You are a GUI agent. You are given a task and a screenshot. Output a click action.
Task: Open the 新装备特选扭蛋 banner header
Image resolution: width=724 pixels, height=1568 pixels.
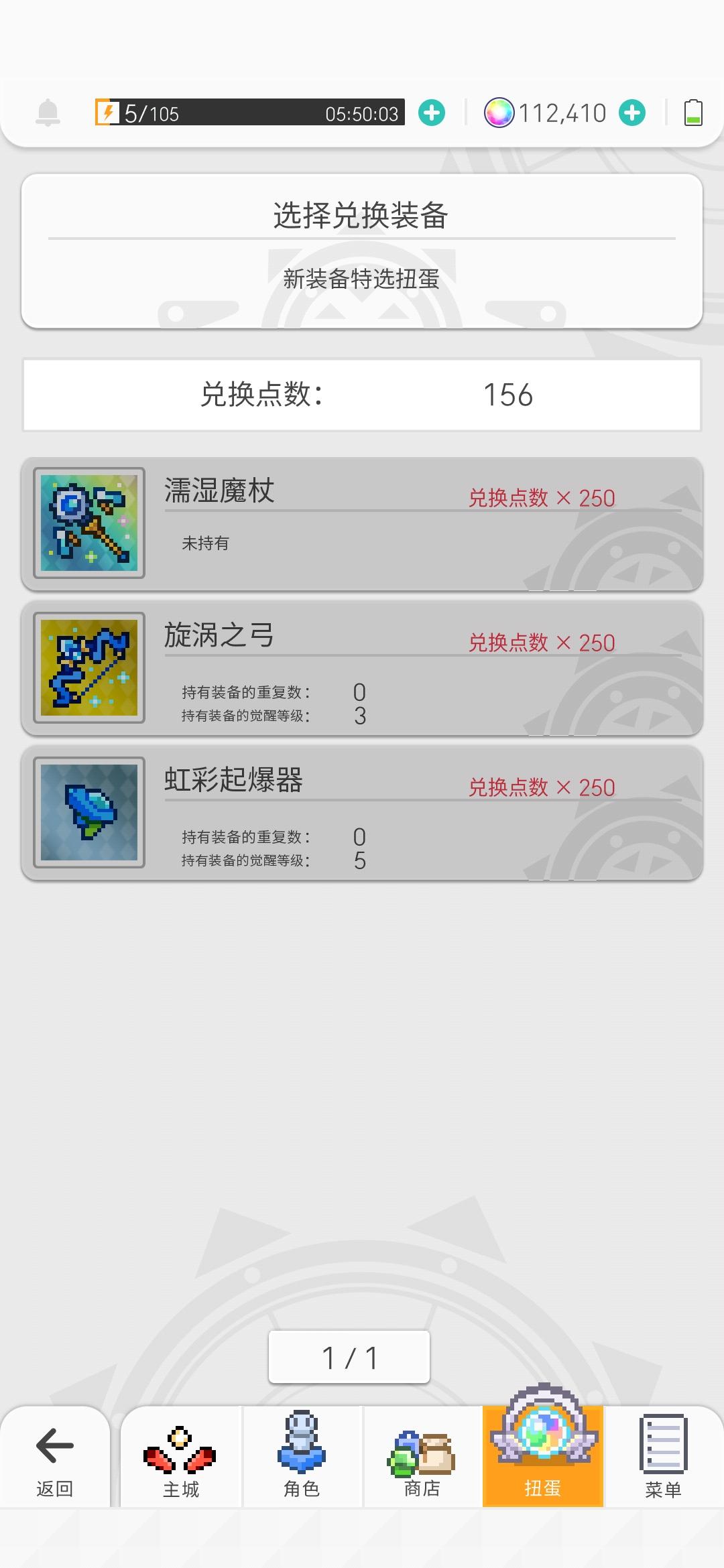click(x=362, y=281)
